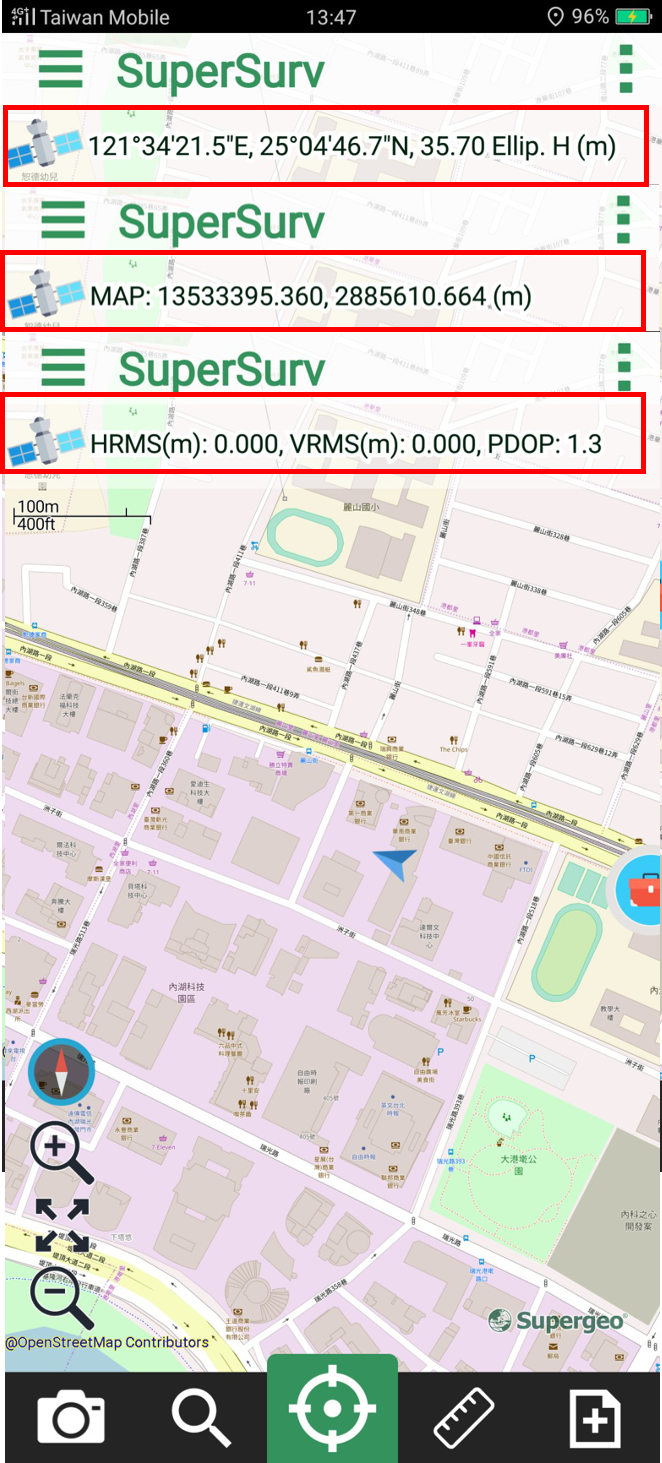
Task: Tap the coordinate bar showing 121°34'21.5"E
Action: point(326,146)
